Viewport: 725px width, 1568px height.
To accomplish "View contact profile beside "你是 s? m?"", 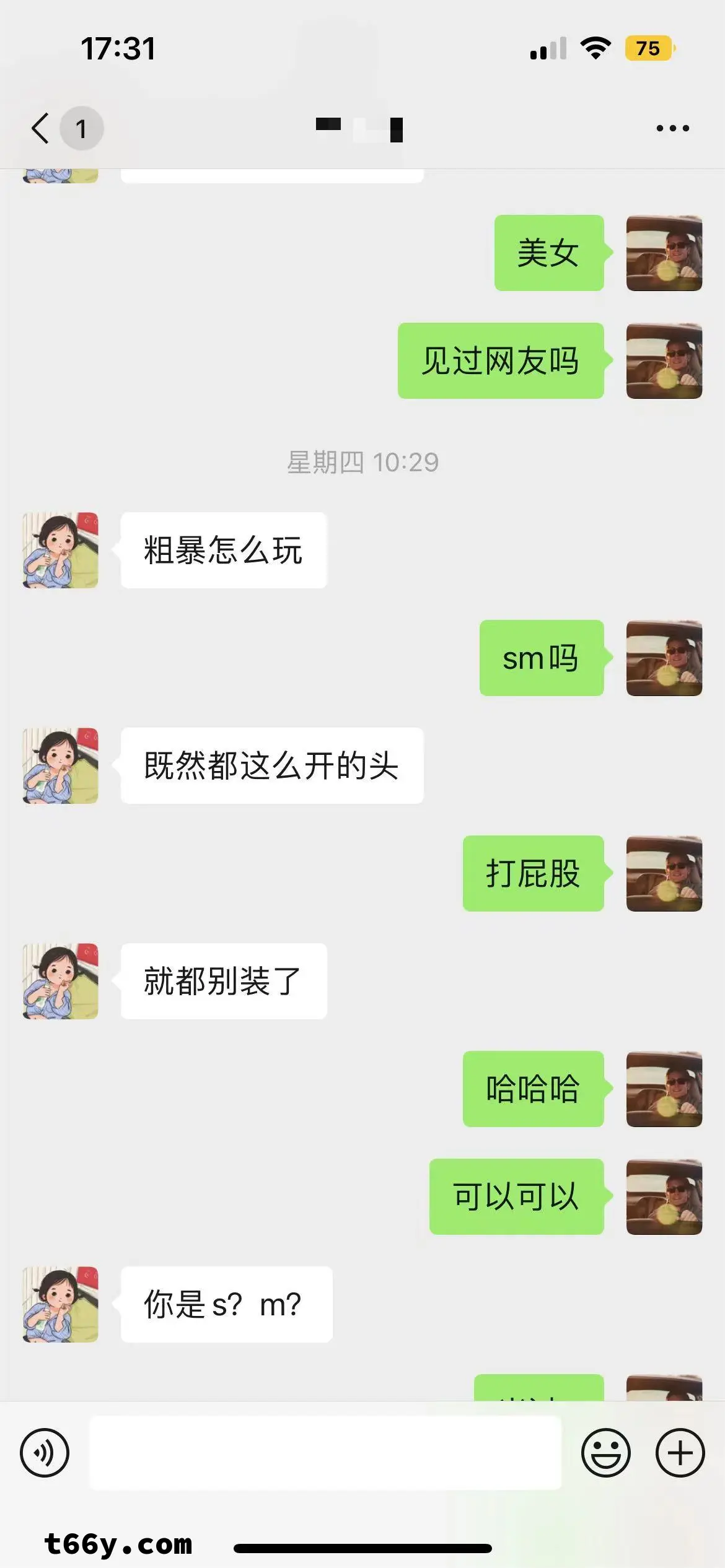I will pyautogui.click(x=60, y=1304).
